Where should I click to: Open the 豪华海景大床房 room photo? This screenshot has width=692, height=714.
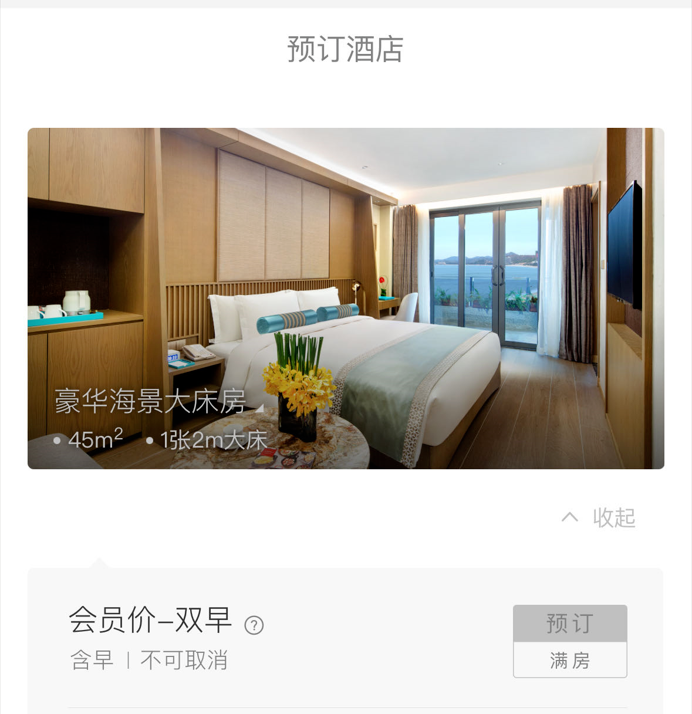click(345, 298)
